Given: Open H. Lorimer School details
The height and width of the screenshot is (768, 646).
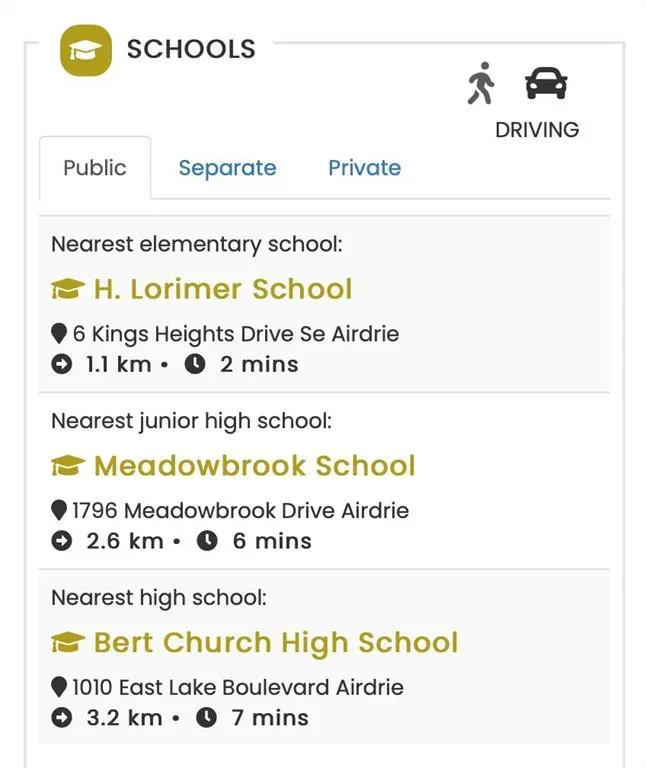Looking at the screenshot, I should [222, 289].
